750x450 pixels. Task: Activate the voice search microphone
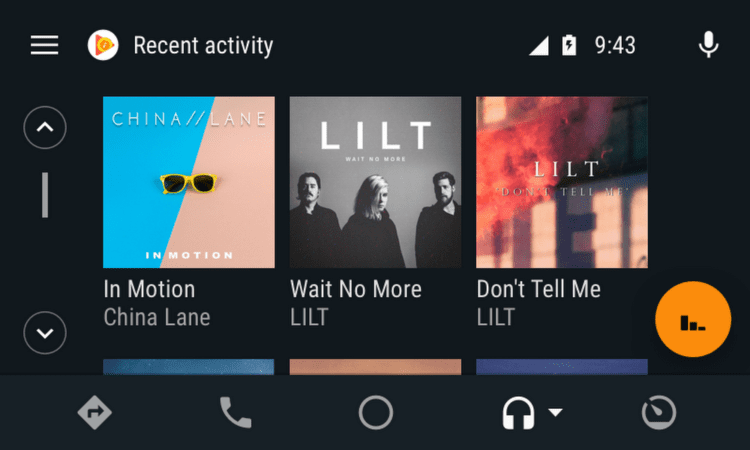tap(708, 45)
